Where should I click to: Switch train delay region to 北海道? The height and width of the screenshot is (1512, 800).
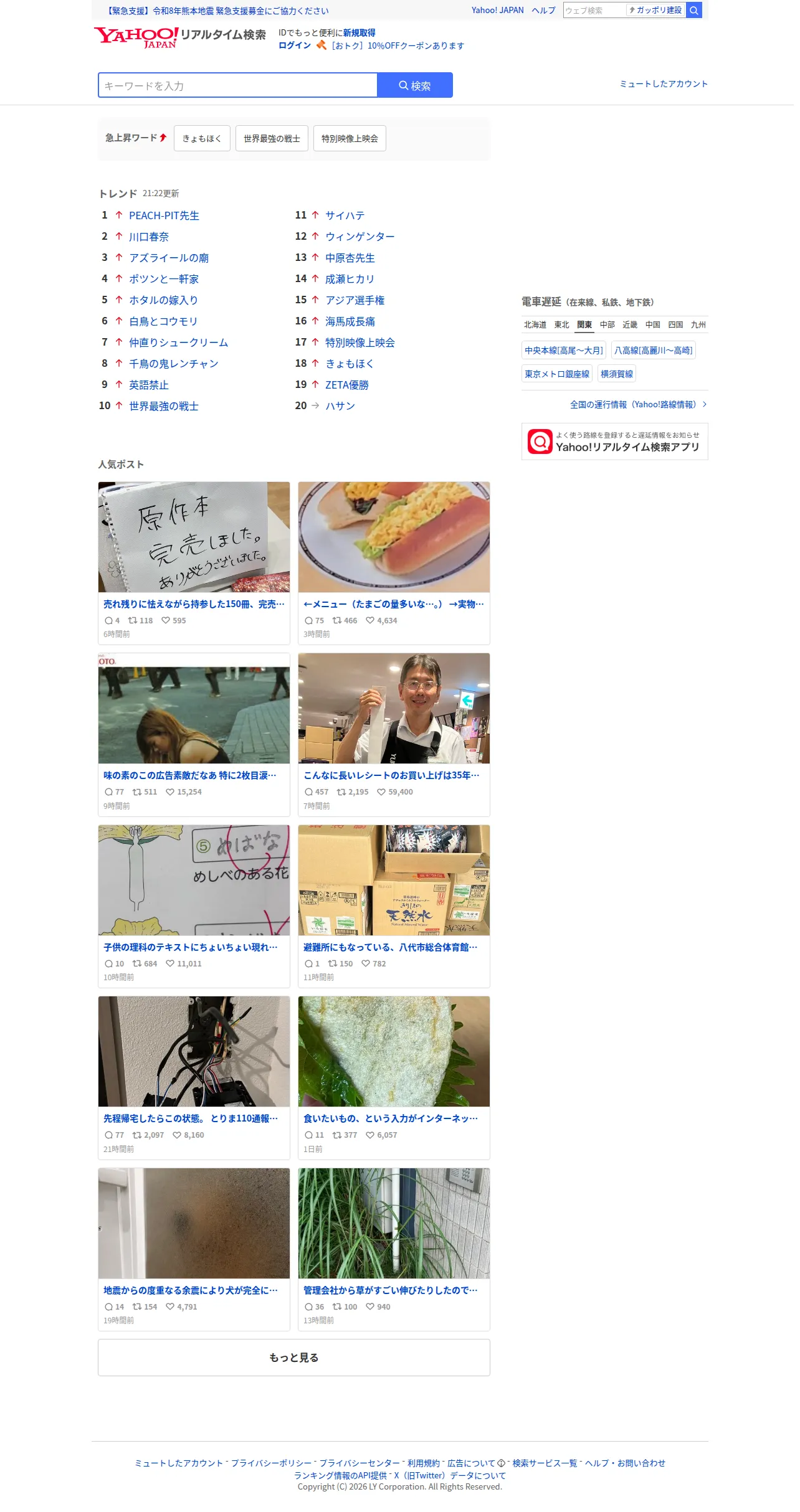pyautogui.click(x=535, y=324)
